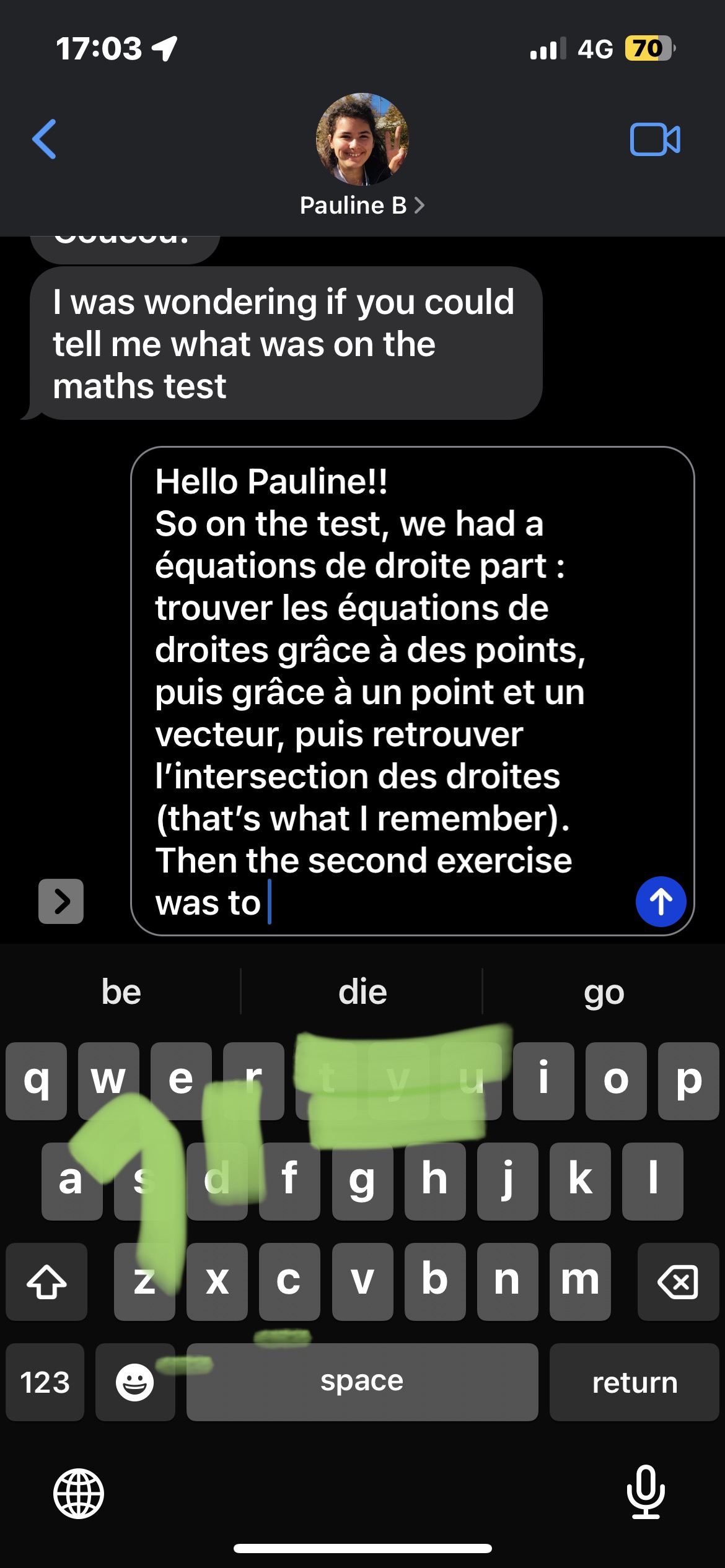Choose the suggestion "go"
This screenshot has width=725, height=1568.
tap(604, 992)
